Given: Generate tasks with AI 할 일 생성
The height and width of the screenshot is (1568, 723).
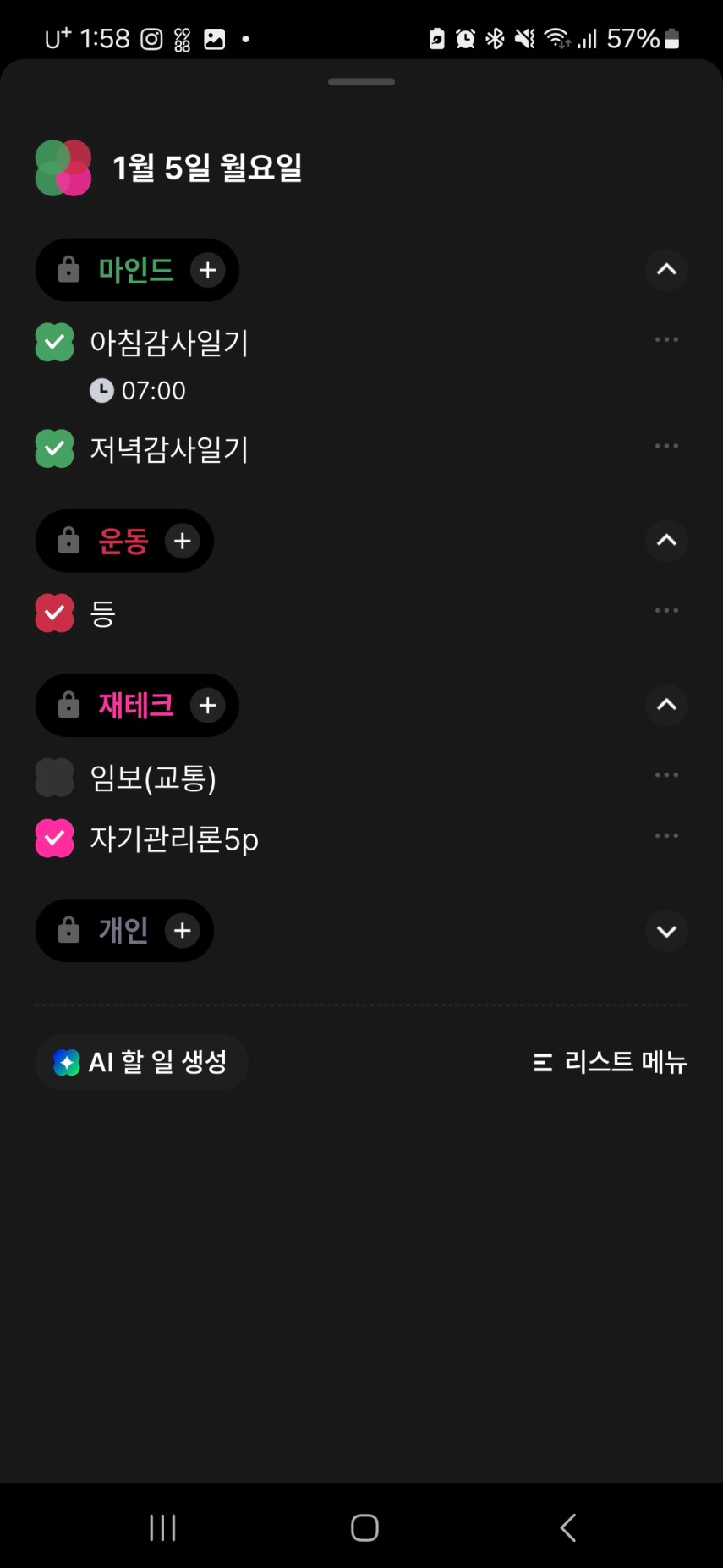Looking at the screenshot, I should click(141, 1062).
